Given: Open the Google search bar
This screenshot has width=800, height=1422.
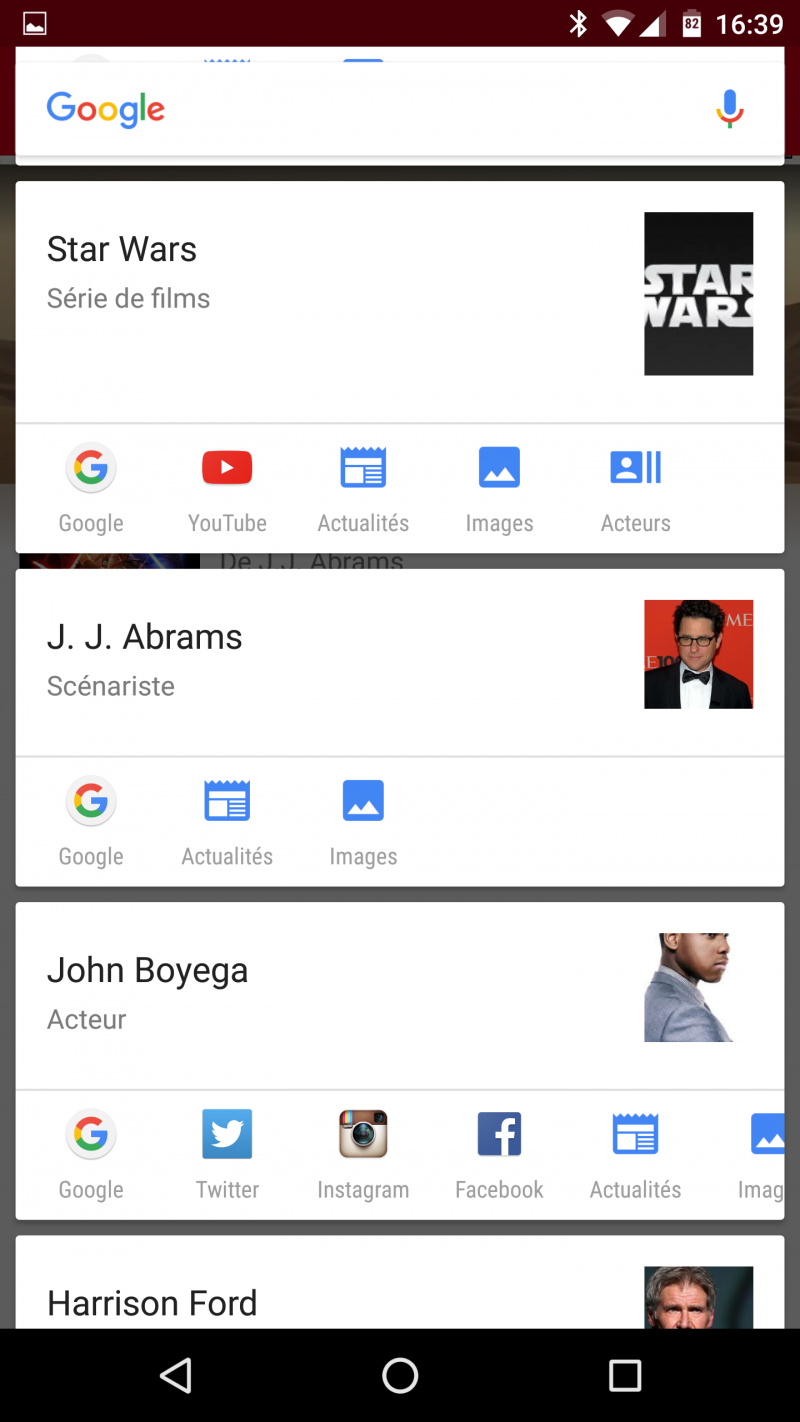Looking at the screenshot, I should click(400, 109).
